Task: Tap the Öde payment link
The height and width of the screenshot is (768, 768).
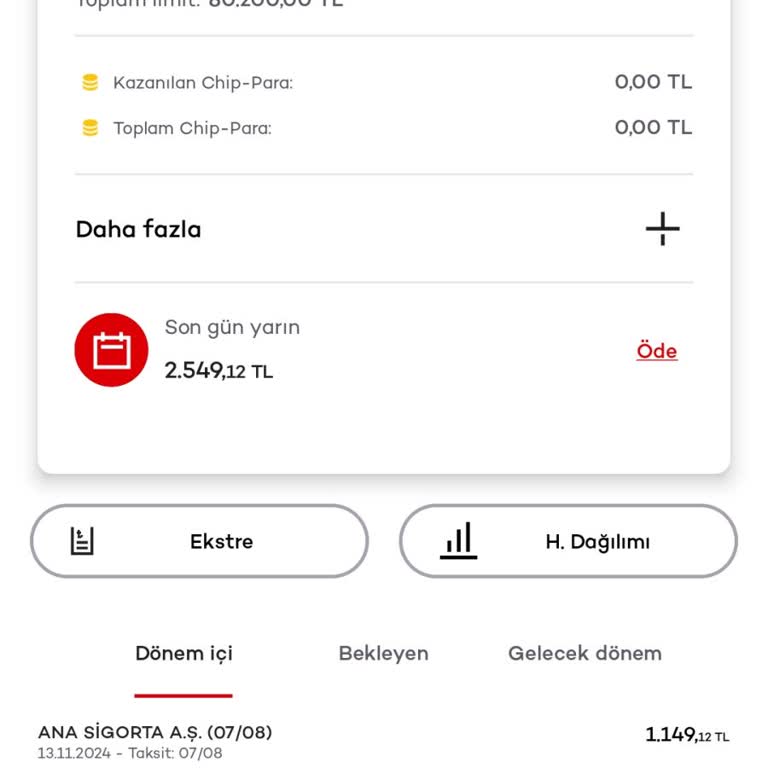Action: pos(657,351)
